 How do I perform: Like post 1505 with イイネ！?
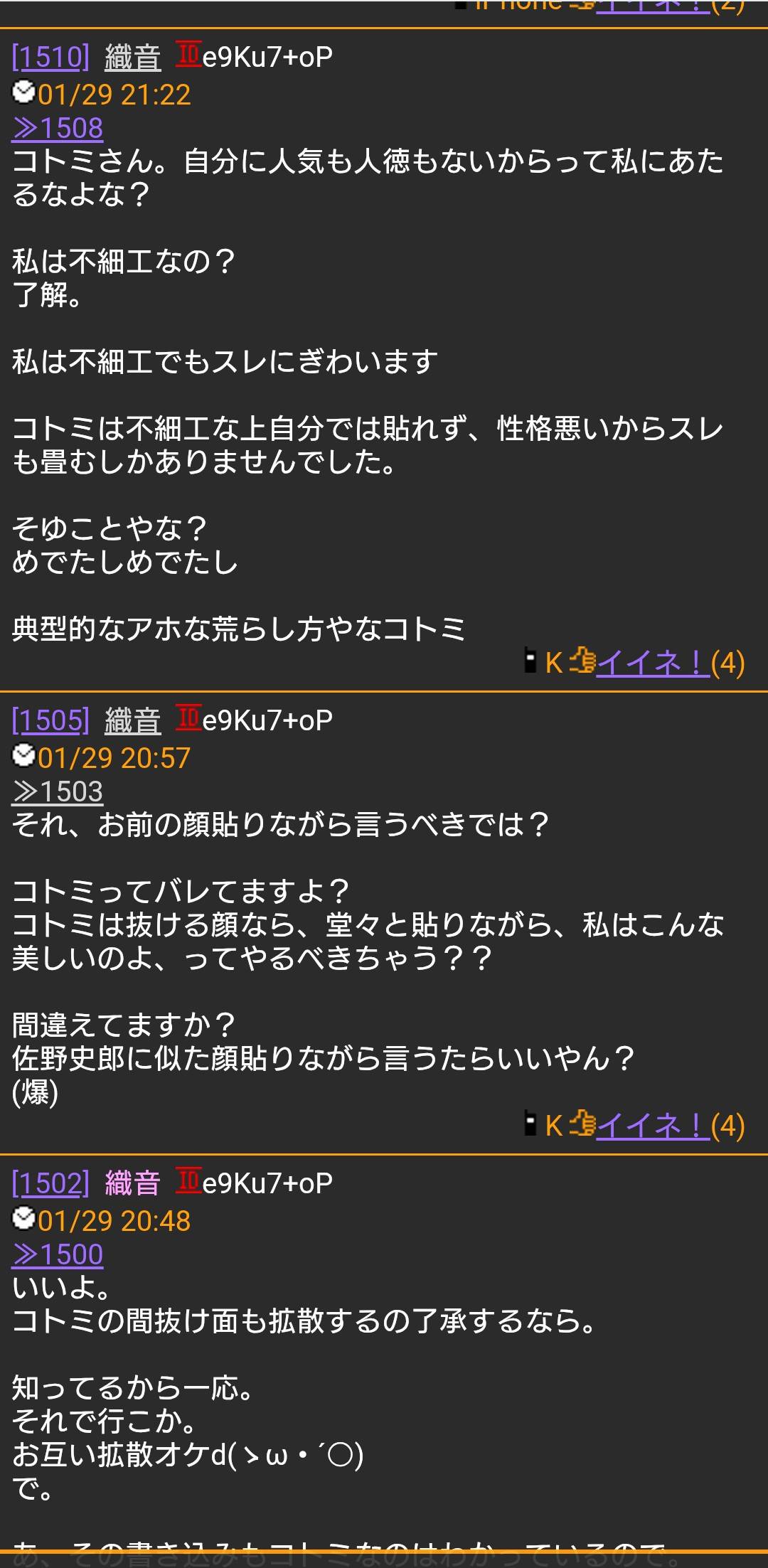coord(652,1126)
